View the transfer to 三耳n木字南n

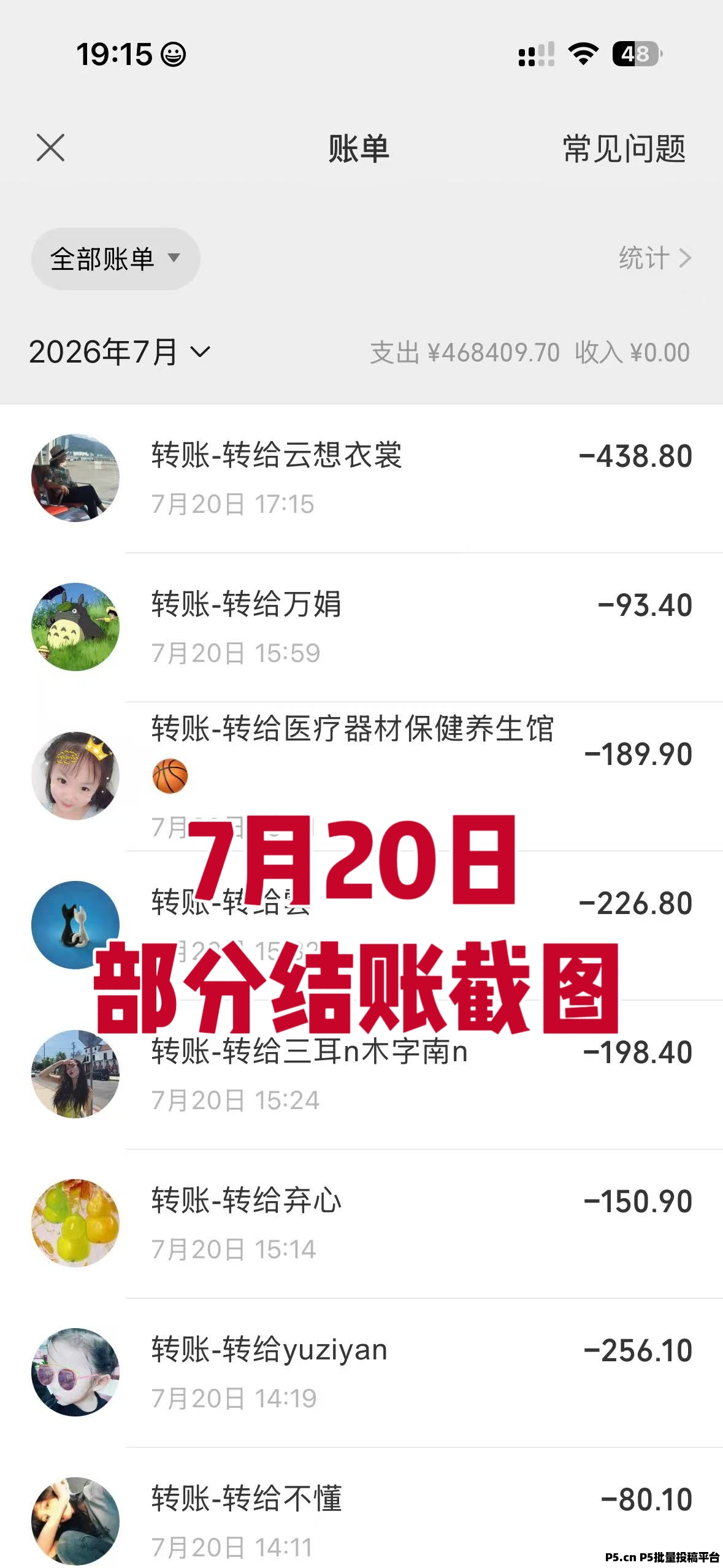361,1075
